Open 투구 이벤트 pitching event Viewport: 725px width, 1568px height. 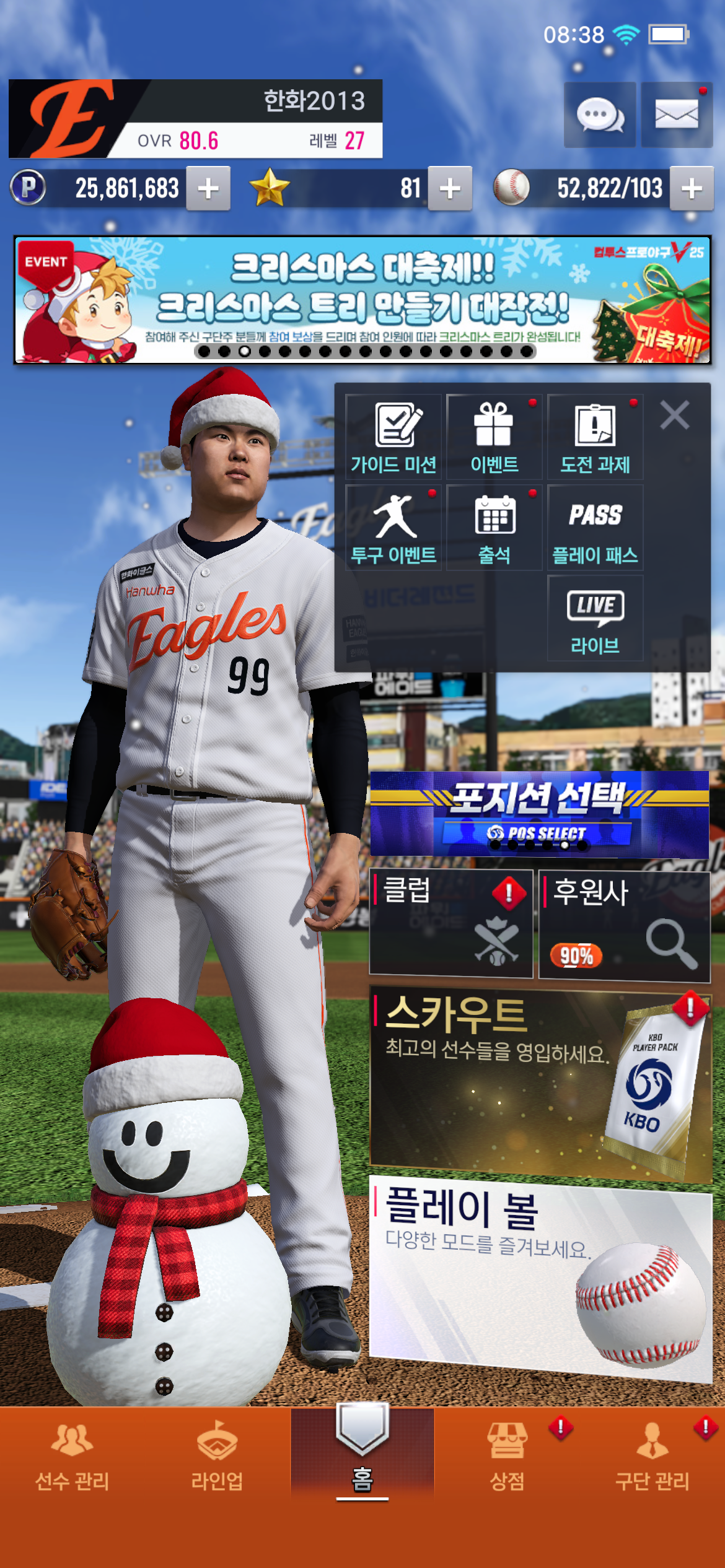pyautogui.click(x=393, y=527)
